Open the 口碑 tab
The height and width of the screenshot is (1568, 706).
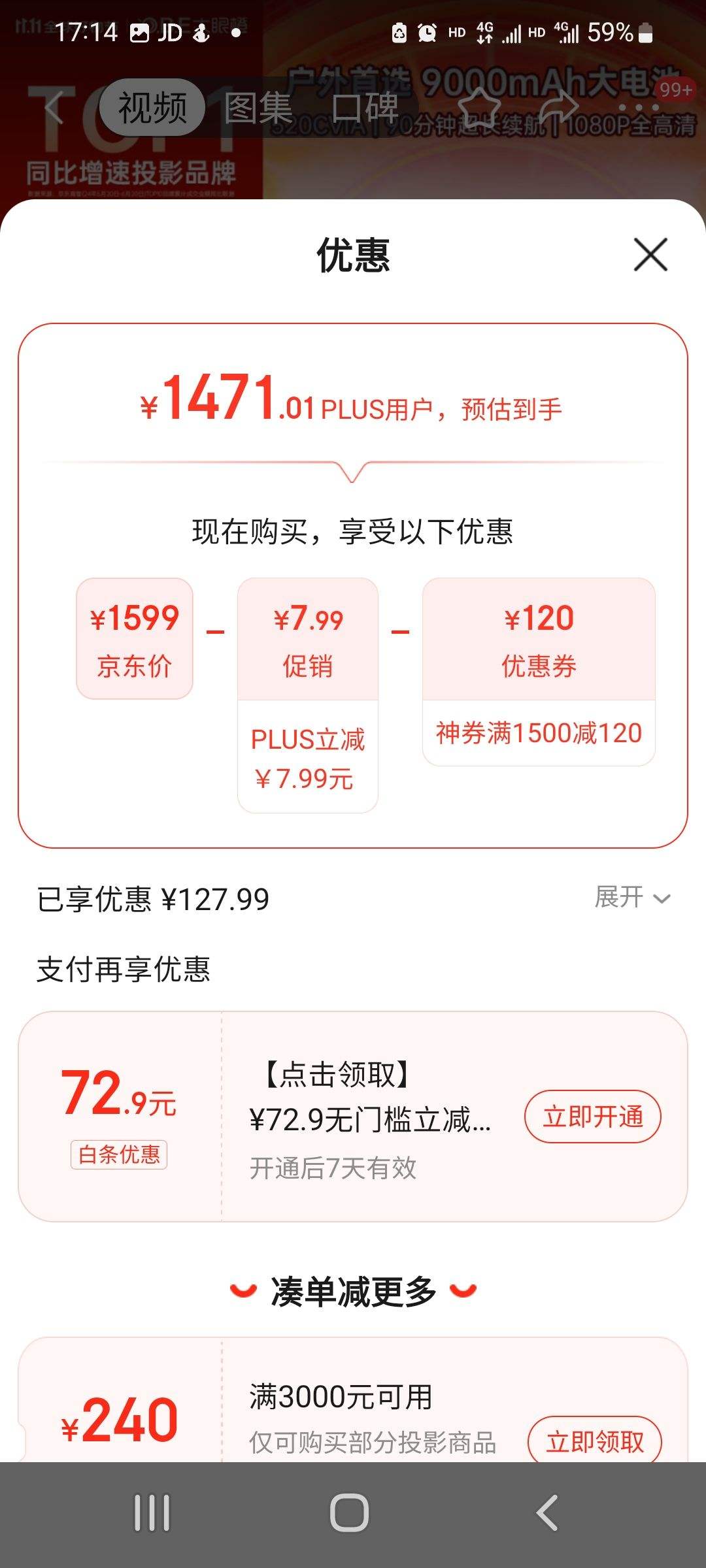tap(365, 107)
